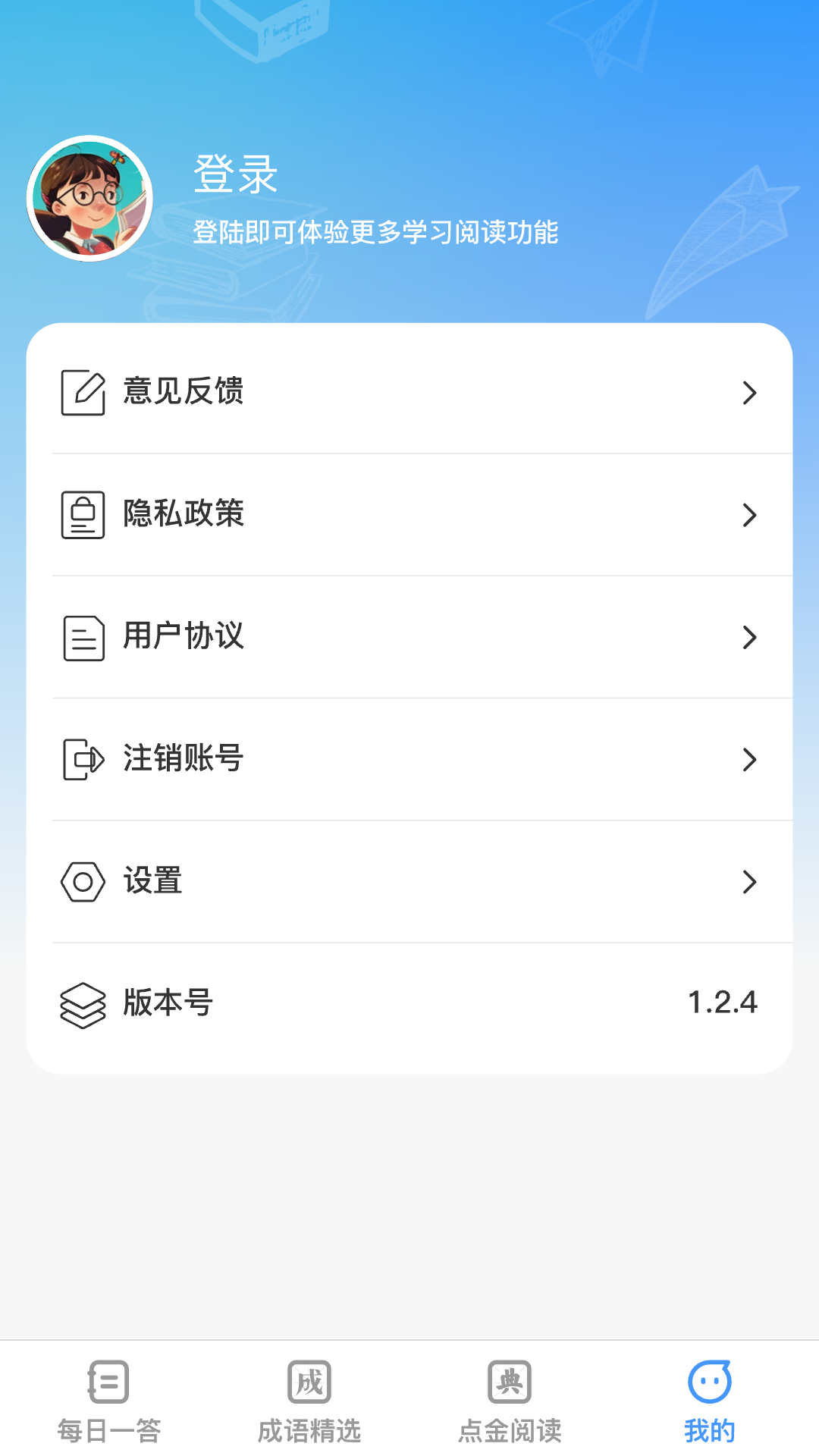Expand the 意见反馈 row chevron
The width and height of the screenshot is (819, 1456).
(751, 393)
